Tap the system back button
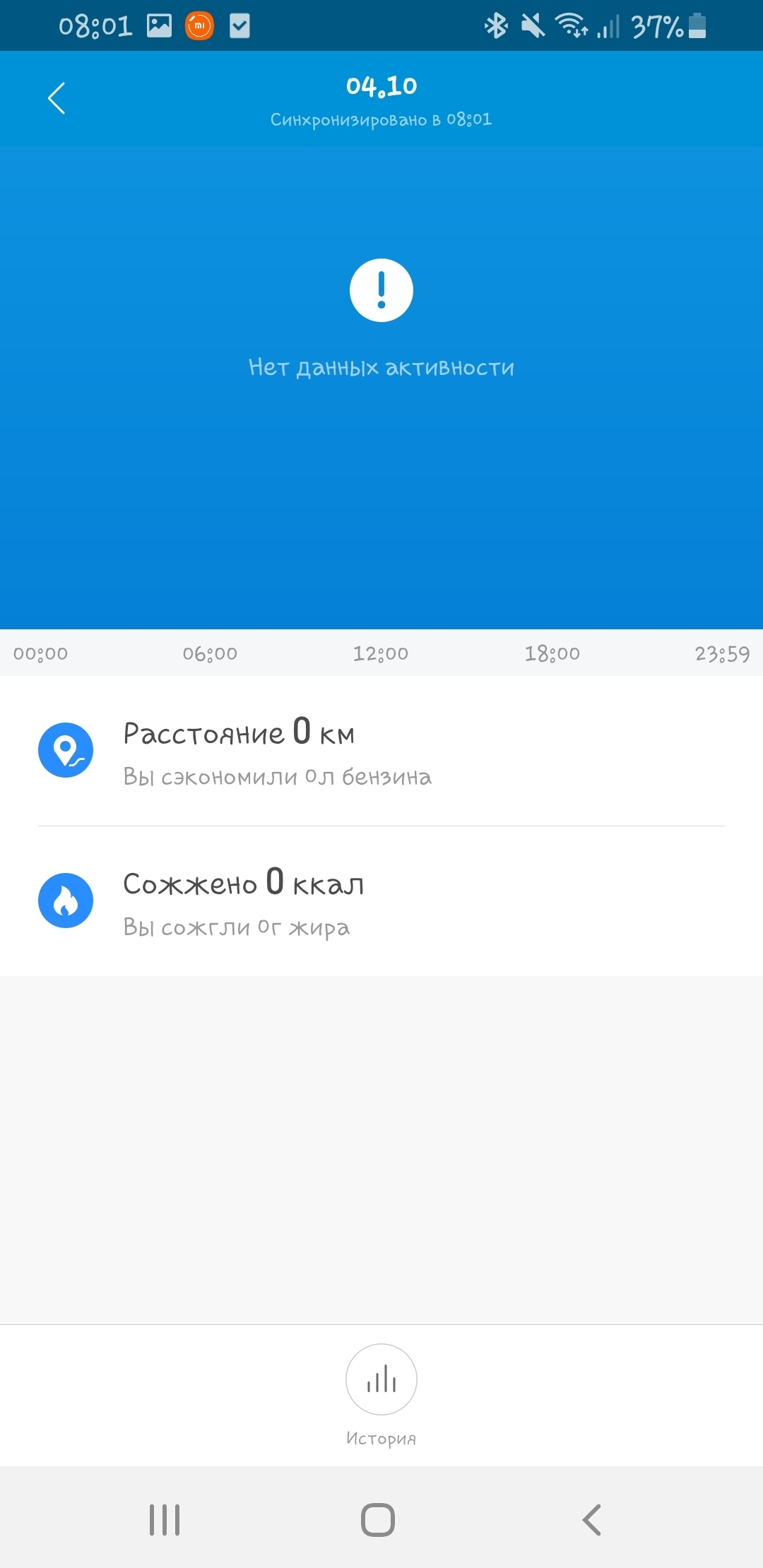This screenshot has width=763, height=1568. 592,1519
